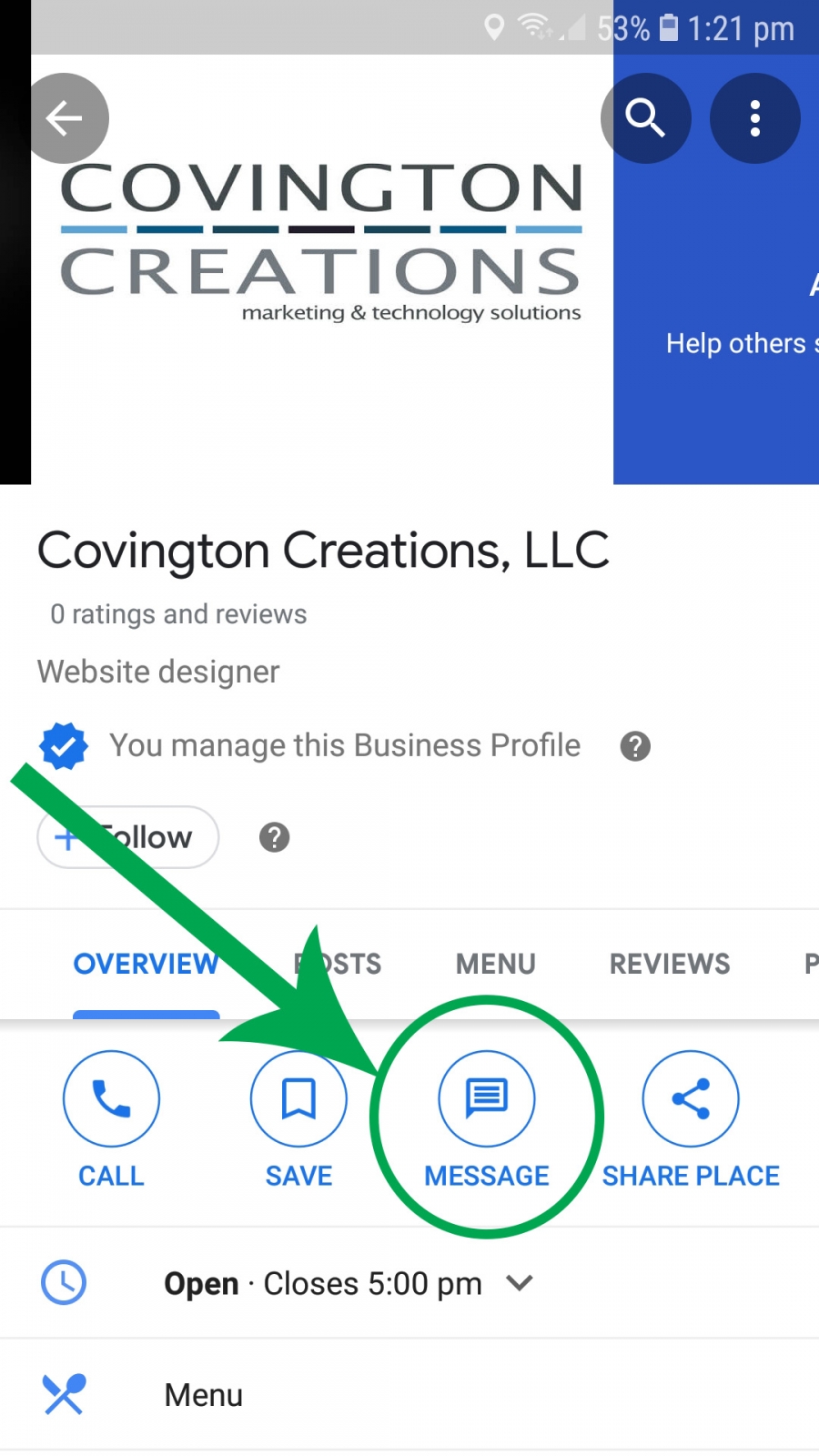
Task: Tap the crossed utensils Menu icon
Action: coord(63,1394)
